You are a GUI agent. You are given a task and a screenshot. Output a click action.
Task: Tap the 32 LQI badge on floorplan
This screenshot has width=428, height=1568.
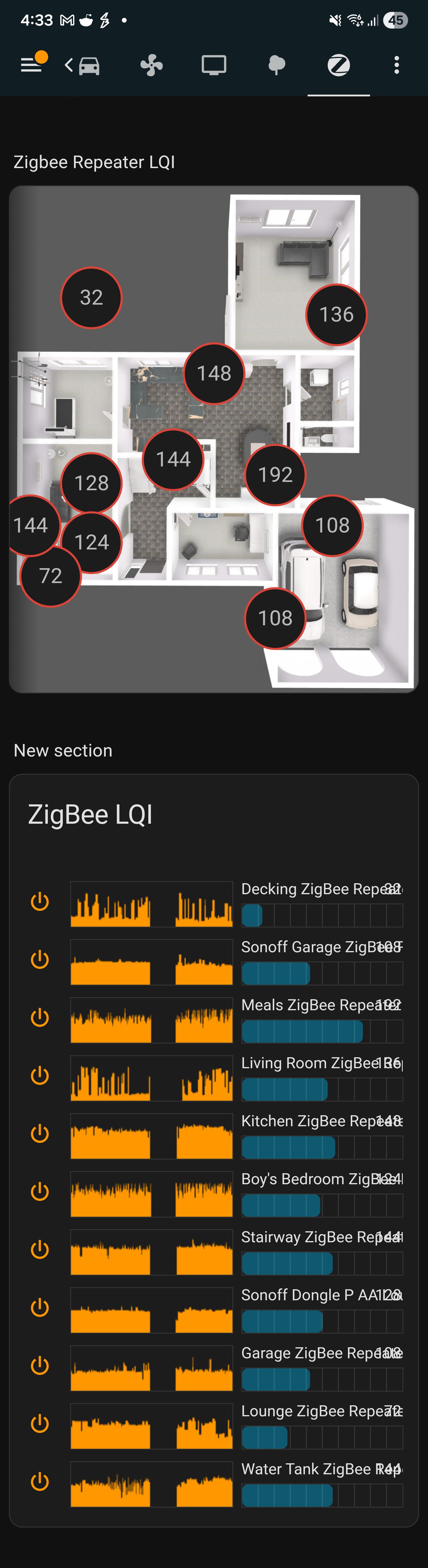click(x=91, y=298)
